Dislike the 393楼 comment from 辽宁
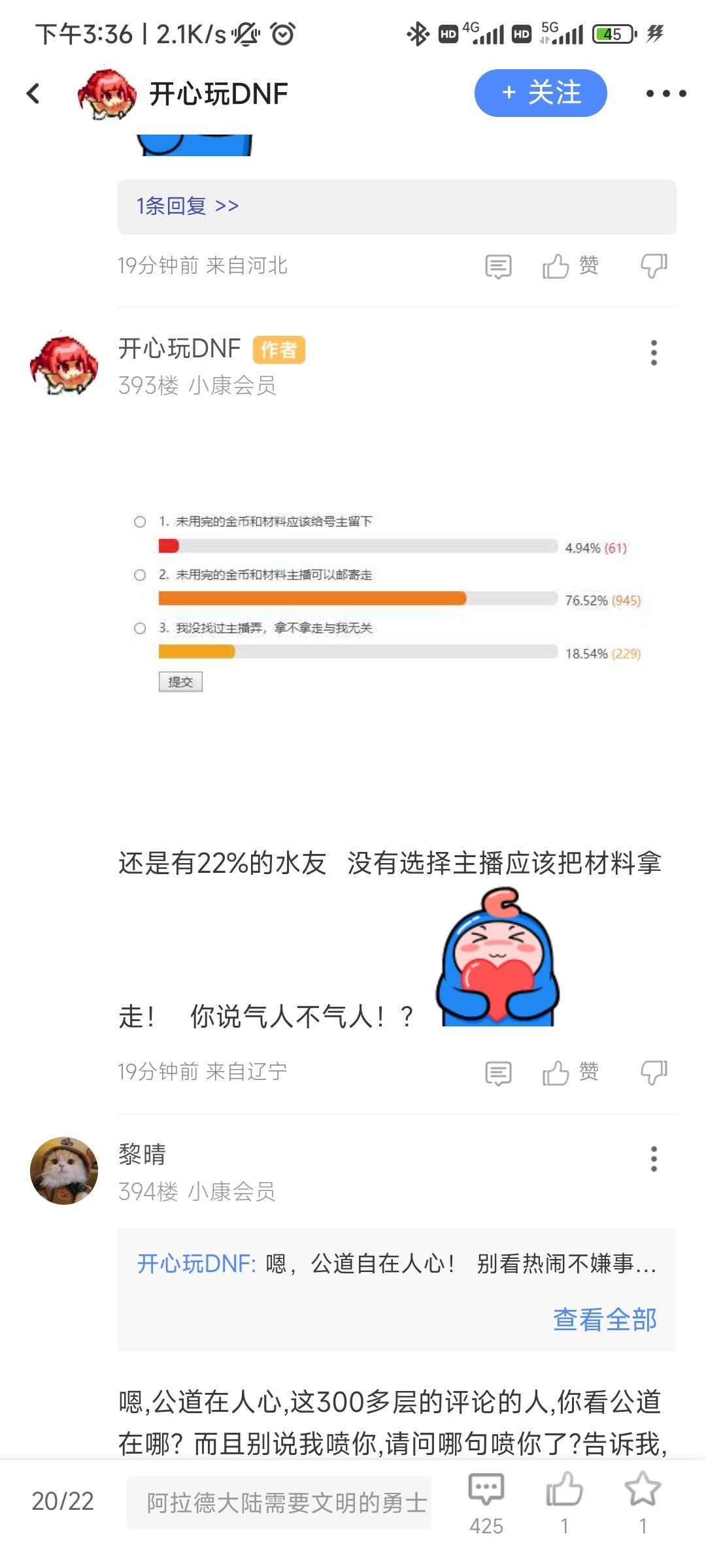The width and height of the screenshot is (706, 1568). point(654,1072)
